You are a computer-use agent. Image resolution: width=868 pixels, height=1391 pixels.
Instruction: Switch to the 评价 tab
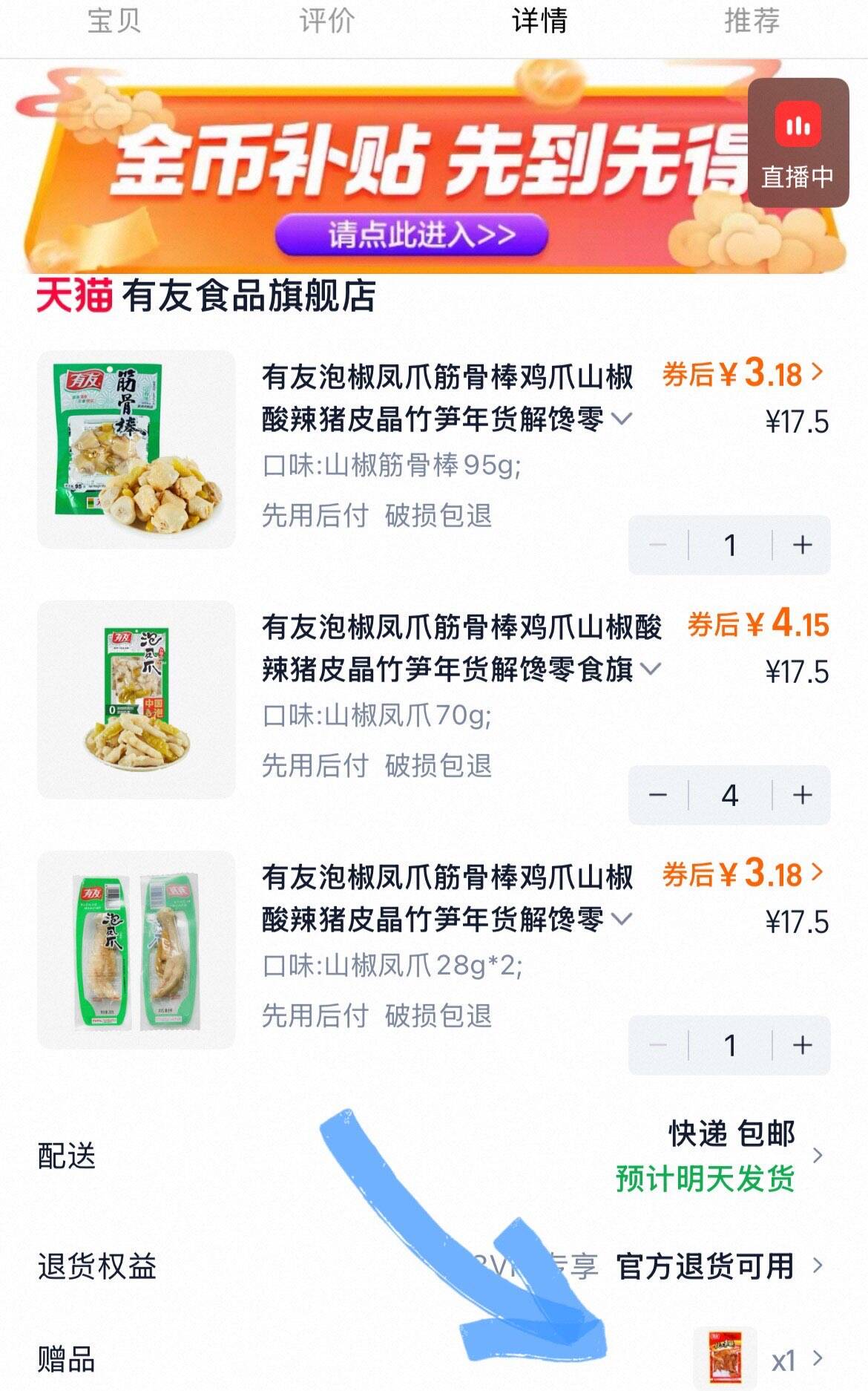pos(326,21)
